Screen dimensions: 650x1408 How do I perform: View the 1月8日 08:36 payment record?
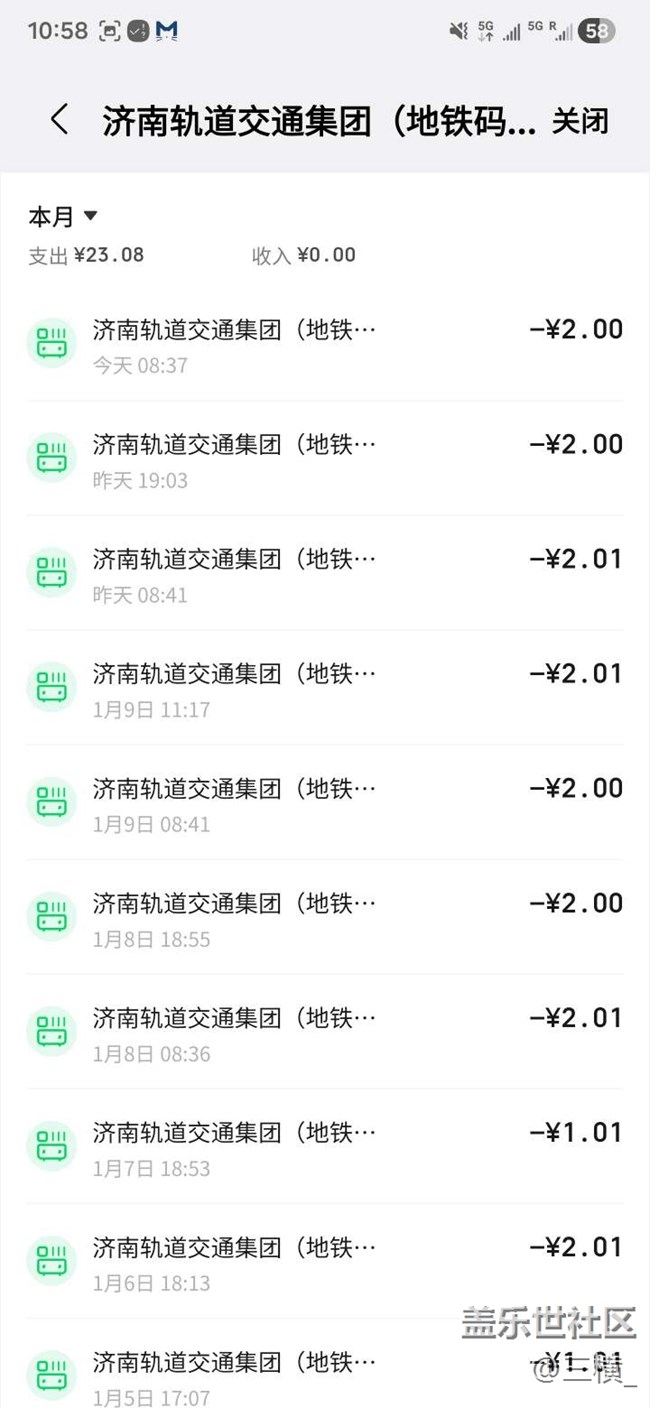pyautogui.click(x=325, y=1034)
